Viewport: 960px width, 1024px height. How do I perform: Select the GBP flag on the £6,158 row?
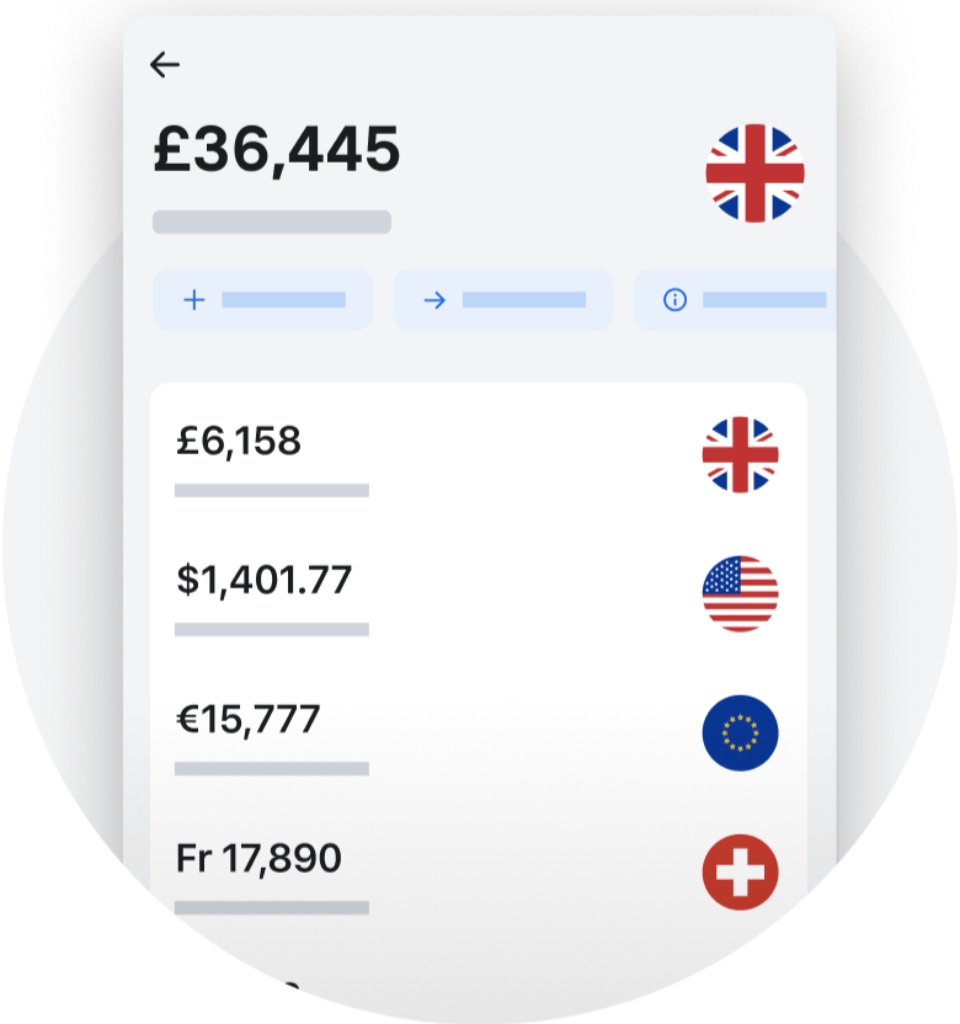coord(738,456)
